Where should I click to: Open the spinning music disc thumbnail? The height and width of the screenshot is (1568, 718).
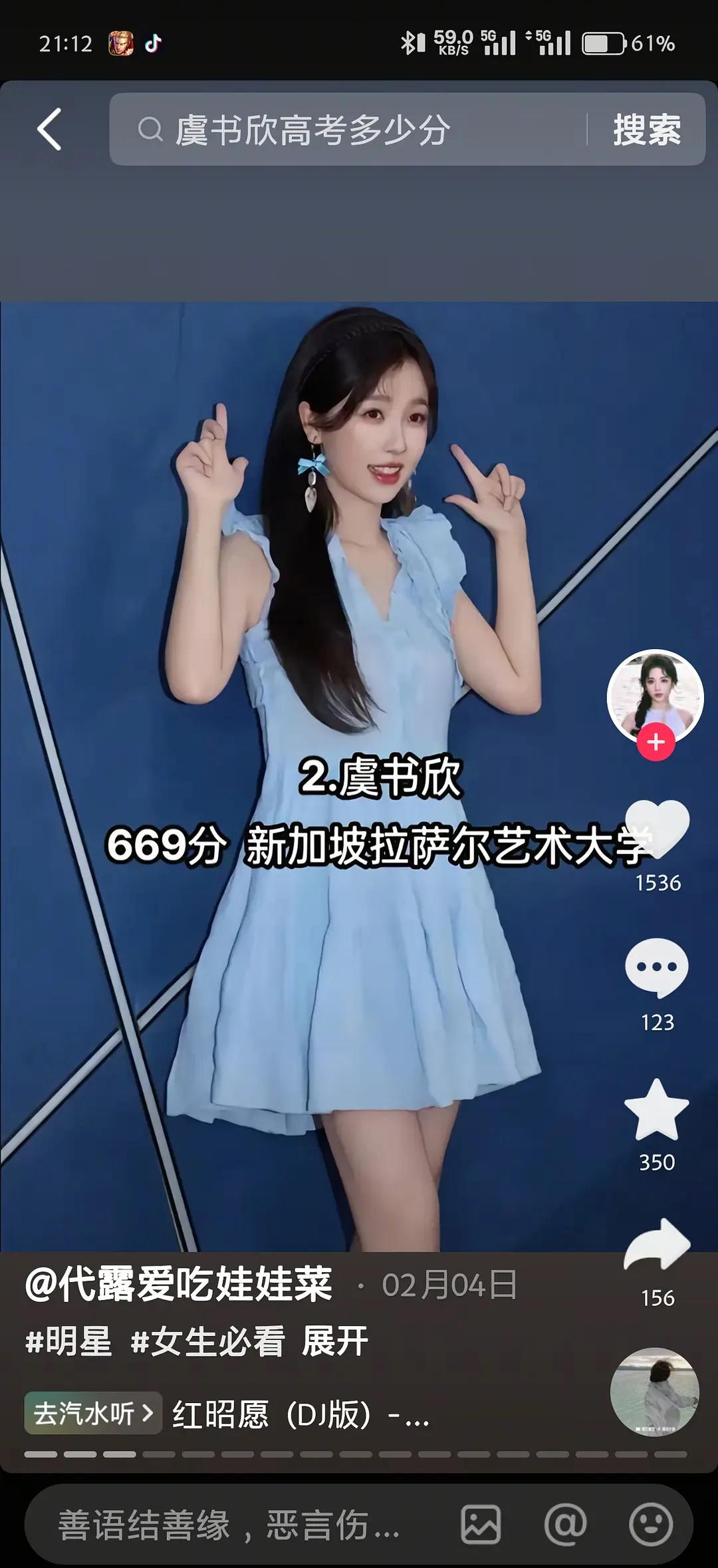[x=655, y=1392]
